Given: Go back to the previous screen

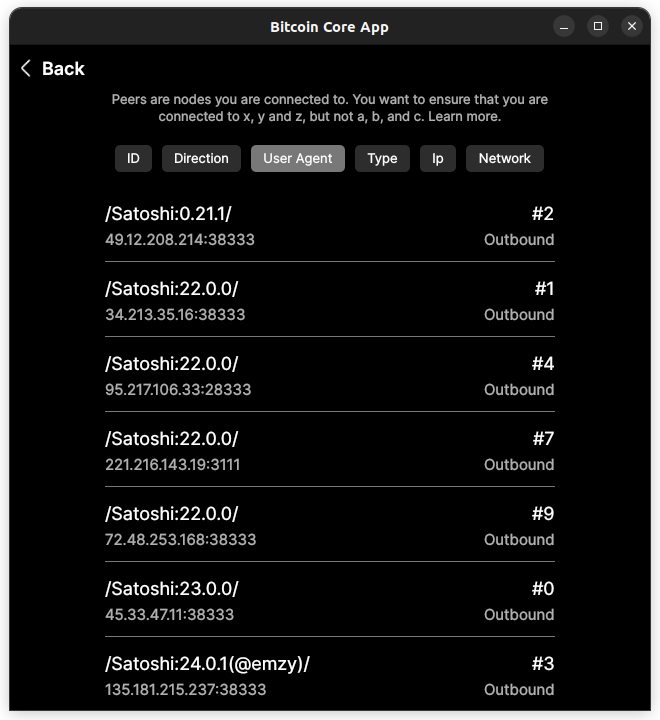Looking at the screenshot, I should tap(53, 69).
